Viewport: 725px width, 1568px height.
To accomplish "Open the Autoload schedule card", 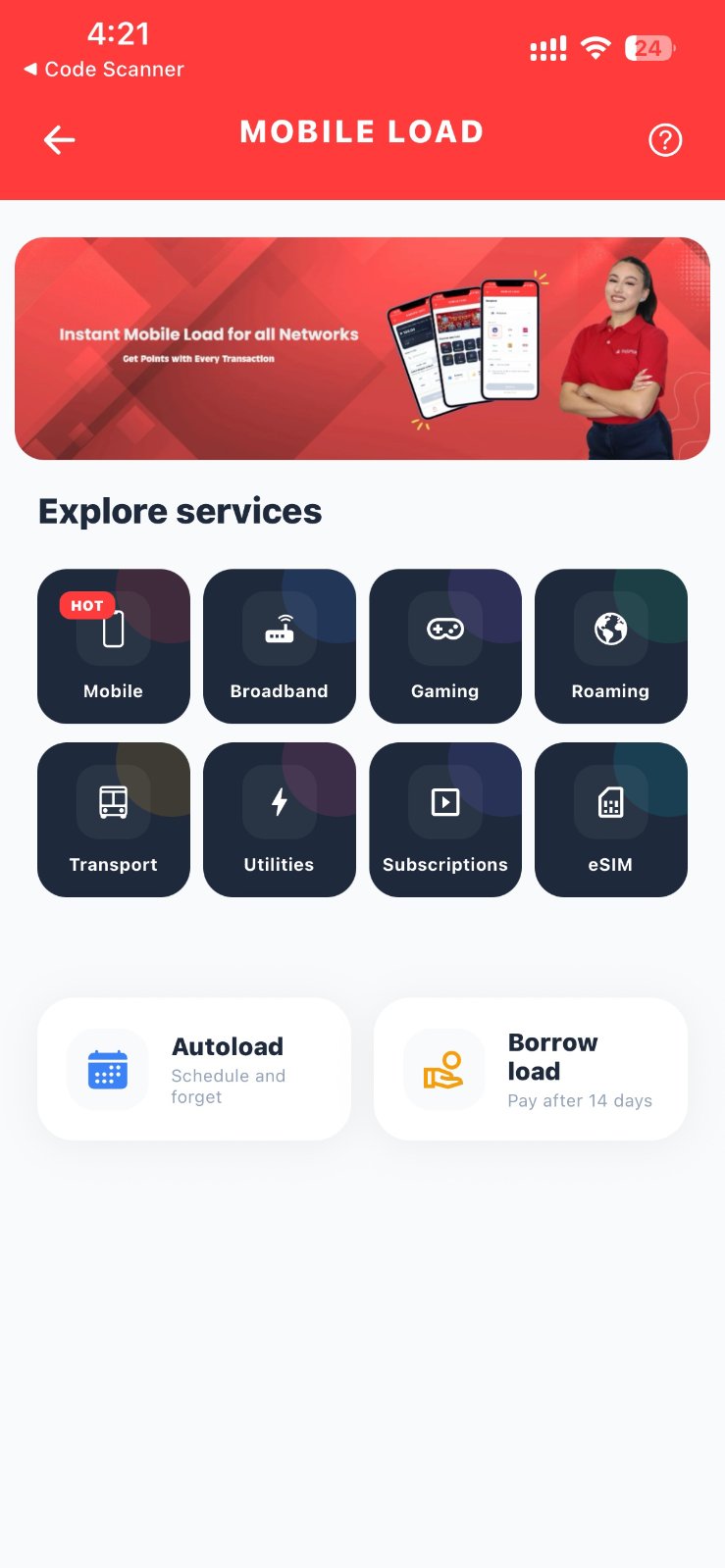I will 194,1069.
